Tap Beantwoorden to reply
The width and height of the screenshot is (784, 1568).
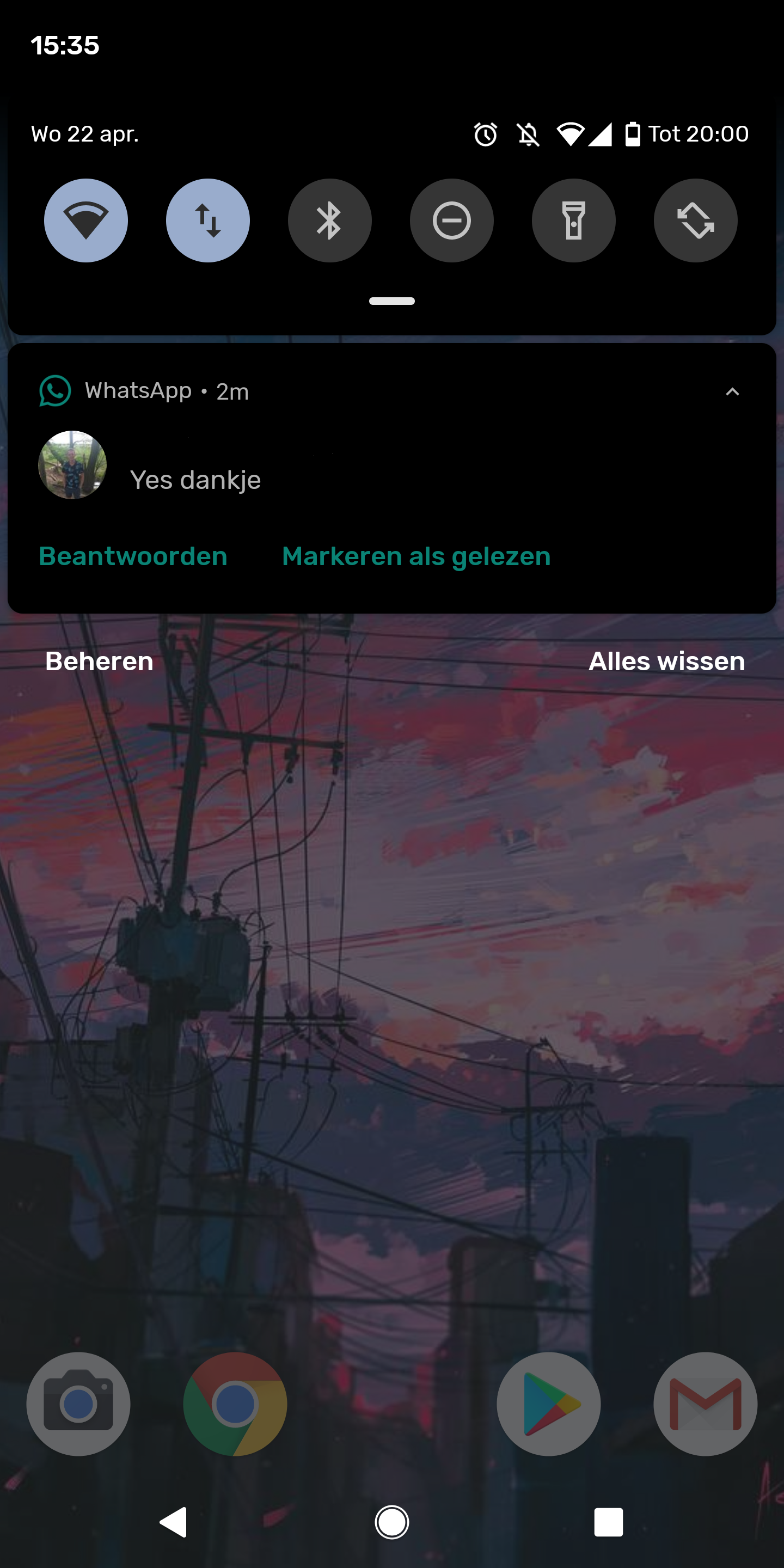coord(133,556)
